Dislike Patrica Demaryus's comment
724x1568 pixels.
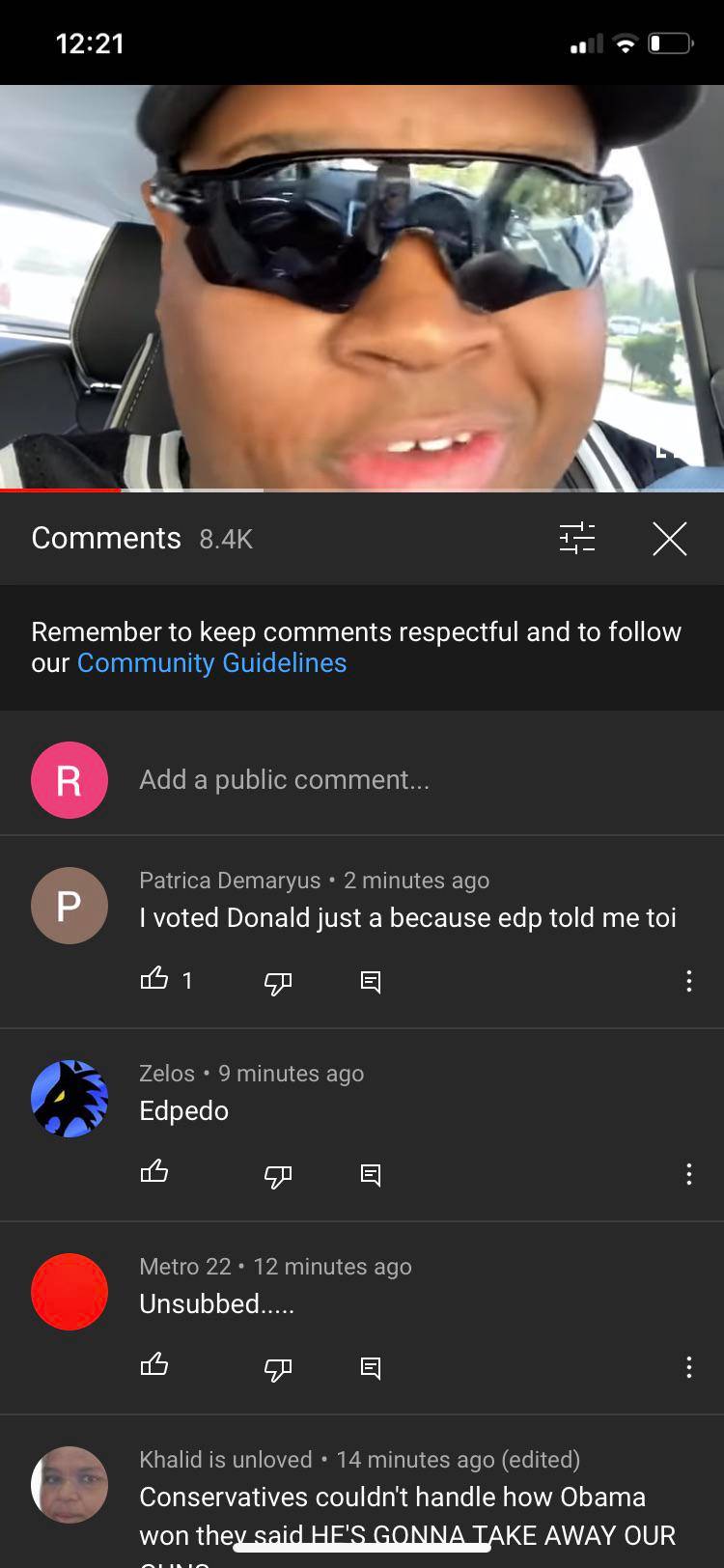point(278,983)
